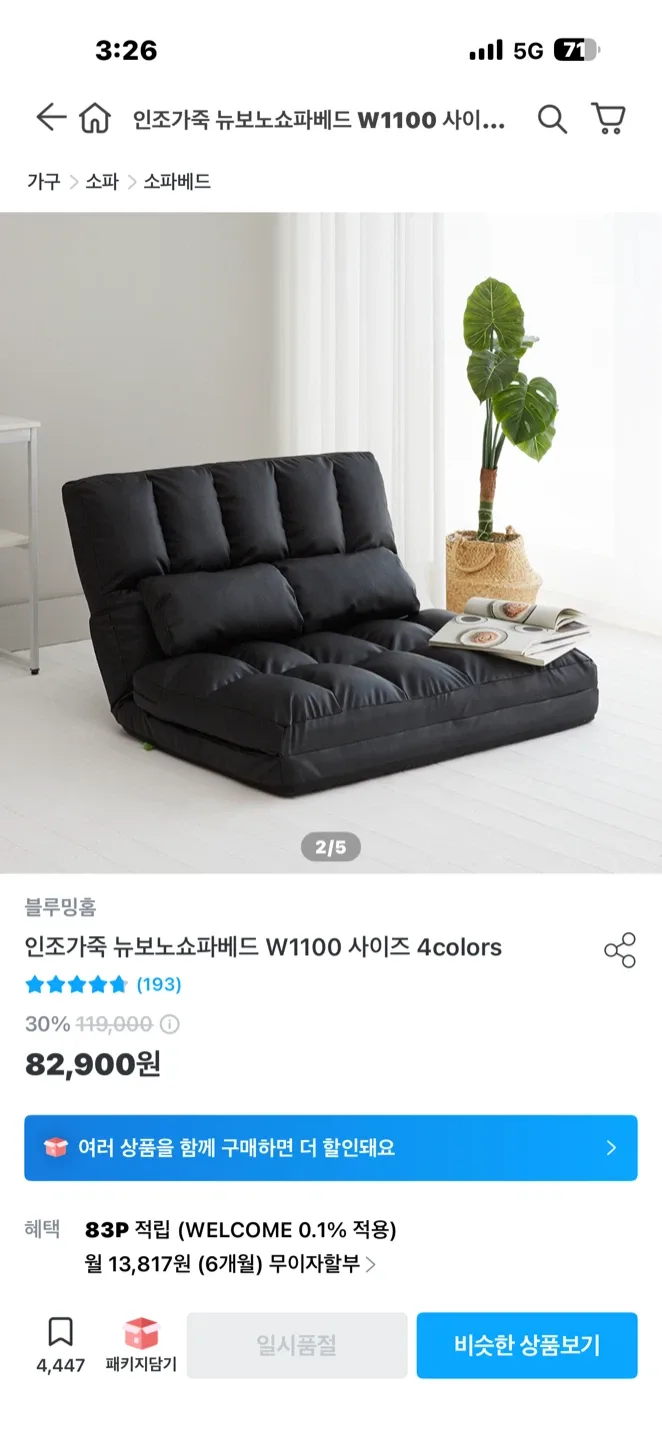This screenshot has height=1440, width=662.
Task: Open the shopping cart
Action: [608, 118]
